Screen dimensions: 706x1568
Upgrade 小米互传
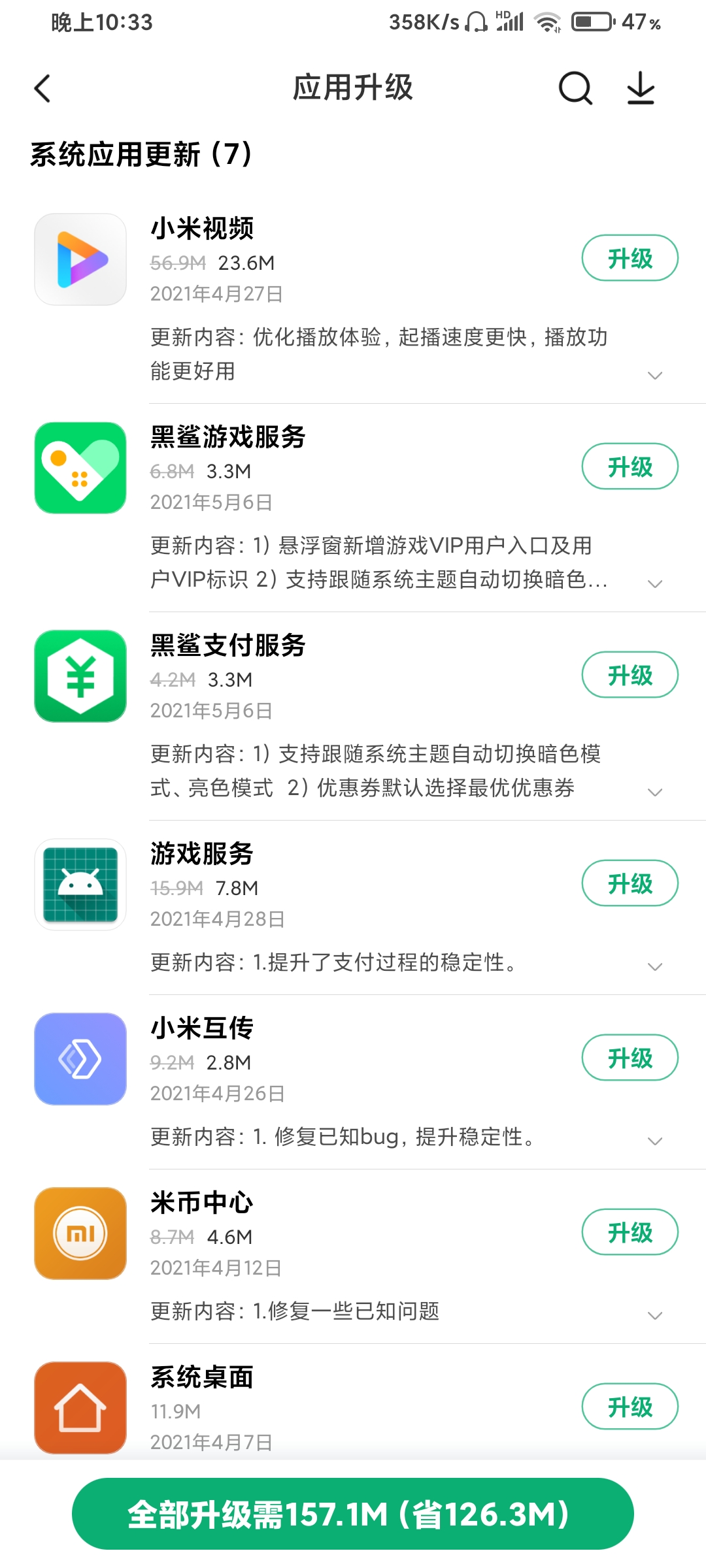click(x=630, y=1058)
